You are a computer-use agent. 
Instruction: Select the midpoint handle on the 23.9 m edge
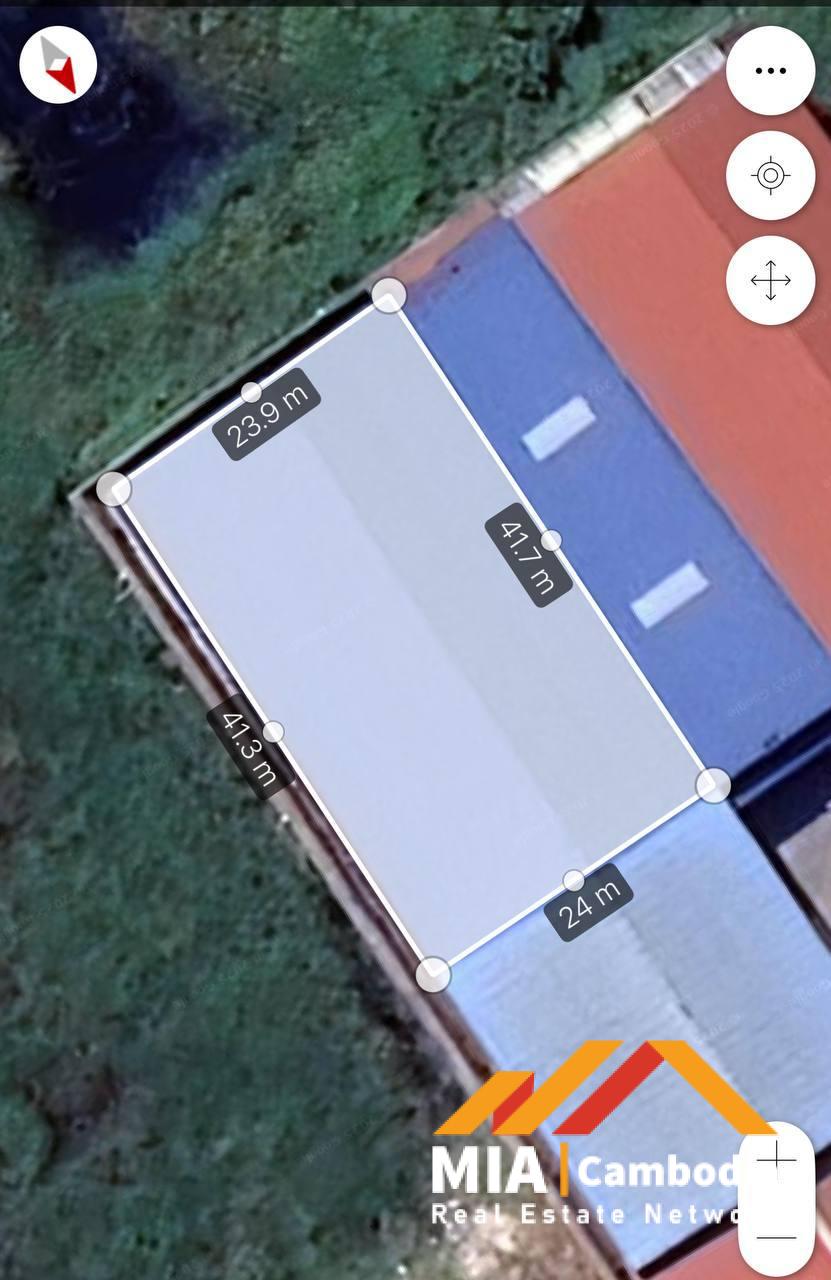pyautogui.click(x=252, y=392)
